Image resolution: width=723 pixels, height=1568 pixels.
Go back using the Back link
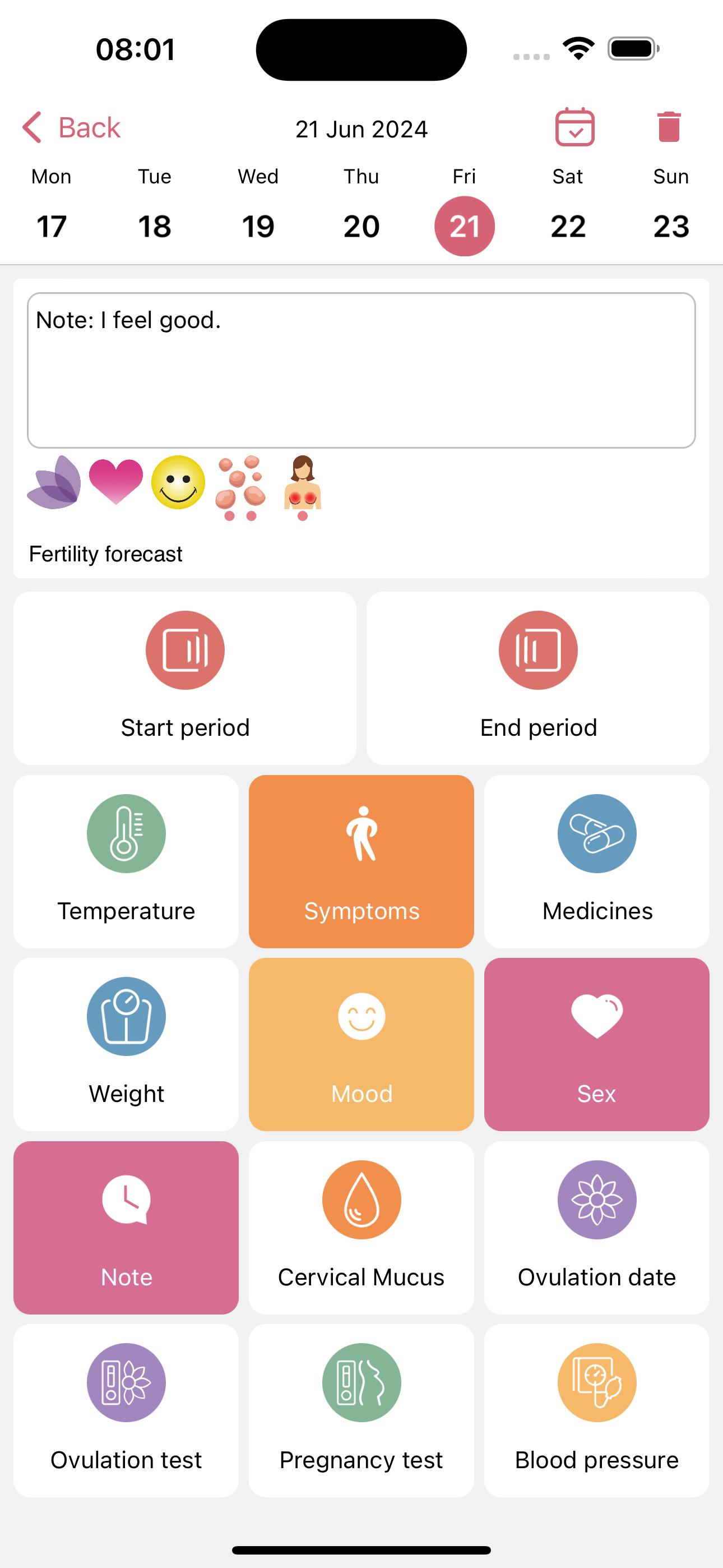[71, 127]
